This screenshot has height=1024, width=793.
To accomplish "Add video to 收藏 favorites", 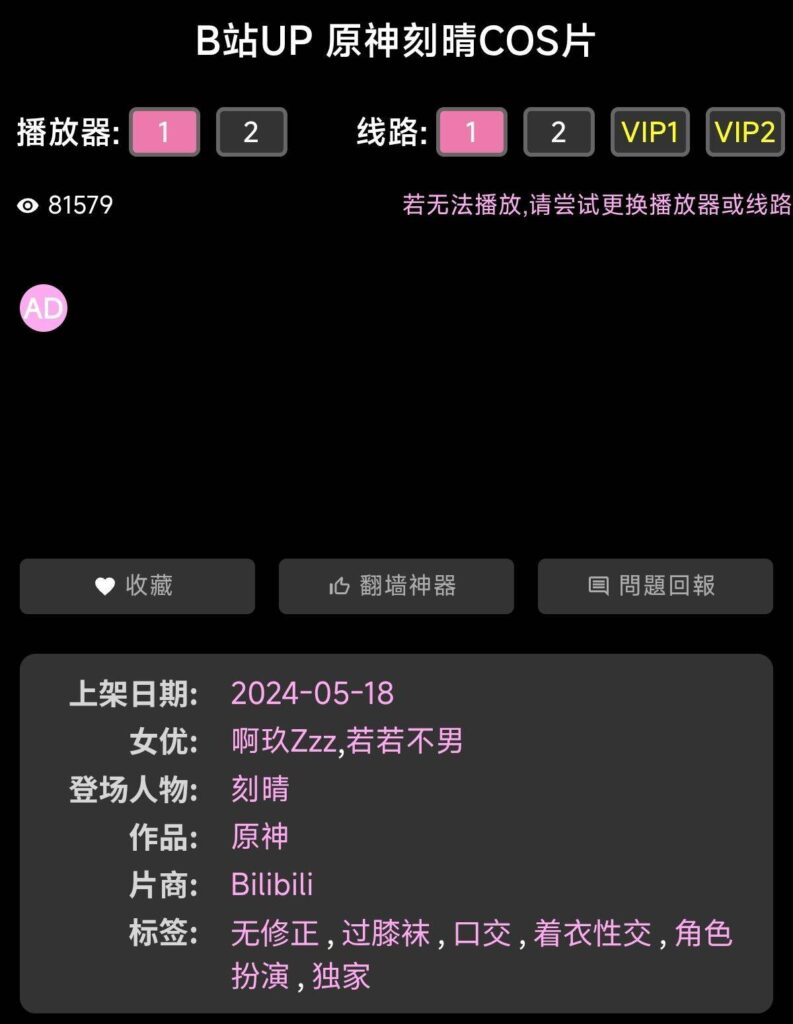I will 137,586.
